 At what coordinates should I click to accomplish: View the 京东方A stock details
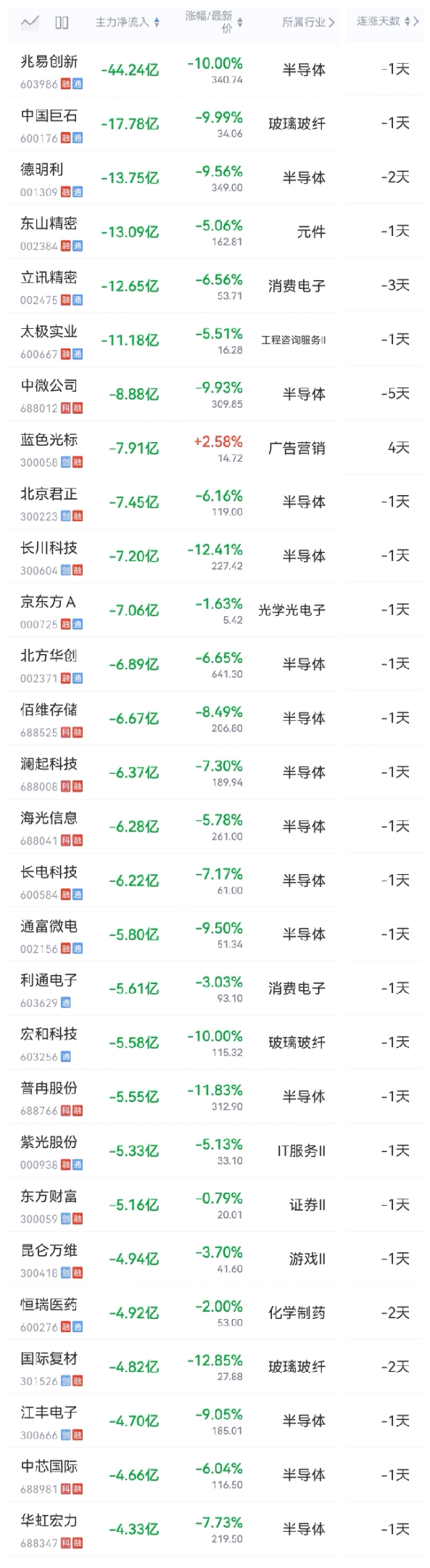pyautogui.click(x=215, y=611)
